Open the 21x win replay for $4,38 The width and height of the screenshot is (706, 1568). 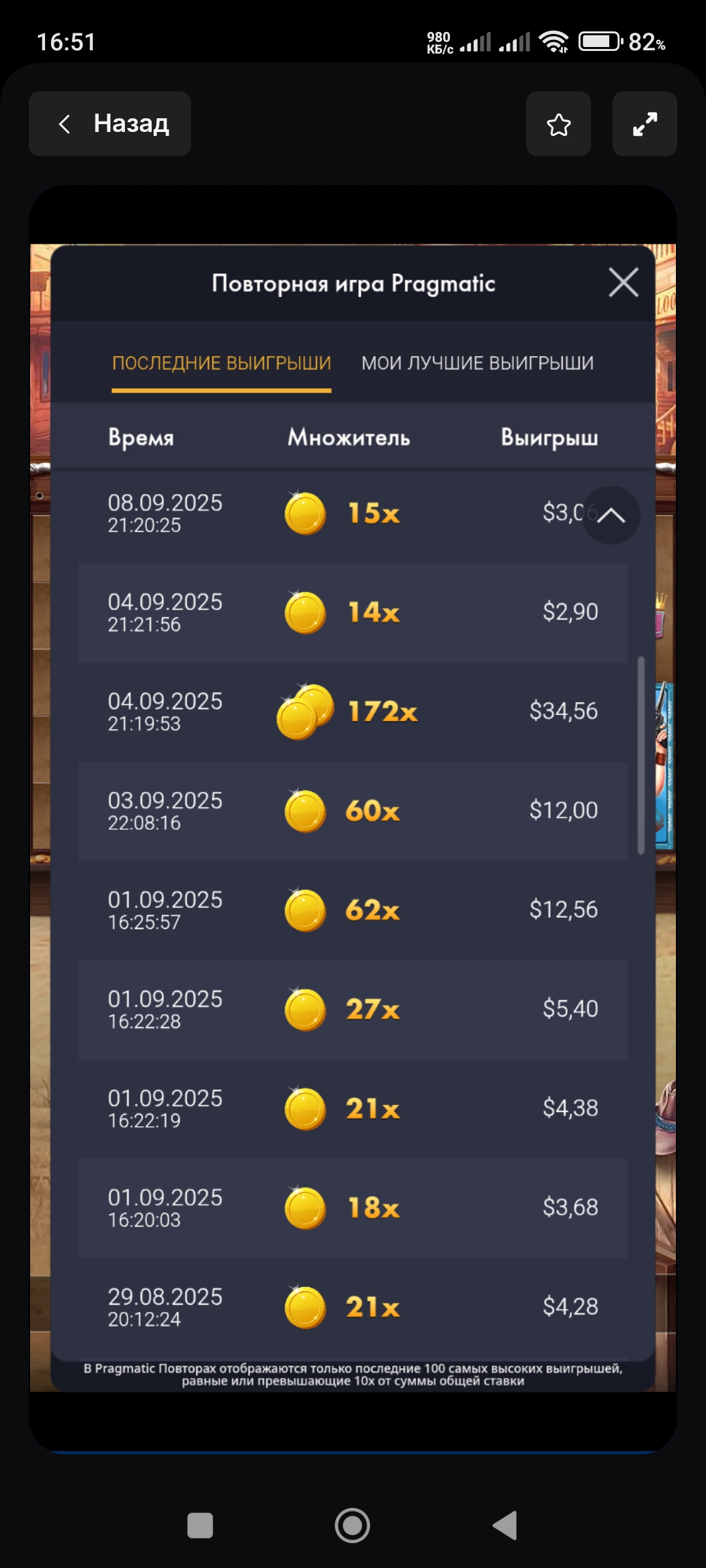tap(353, 1109)
